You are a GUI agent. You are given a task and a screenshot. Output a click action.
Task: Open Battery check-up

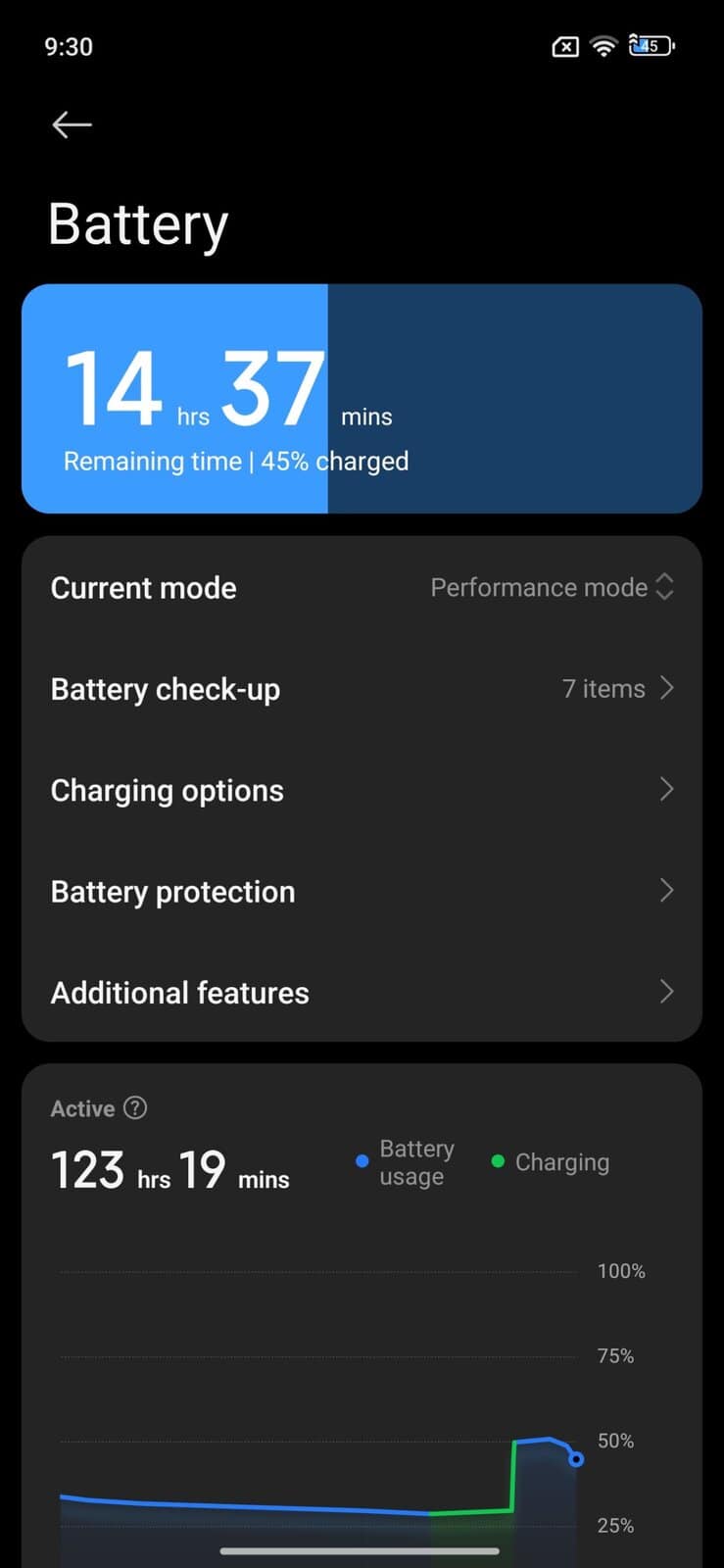362,689
